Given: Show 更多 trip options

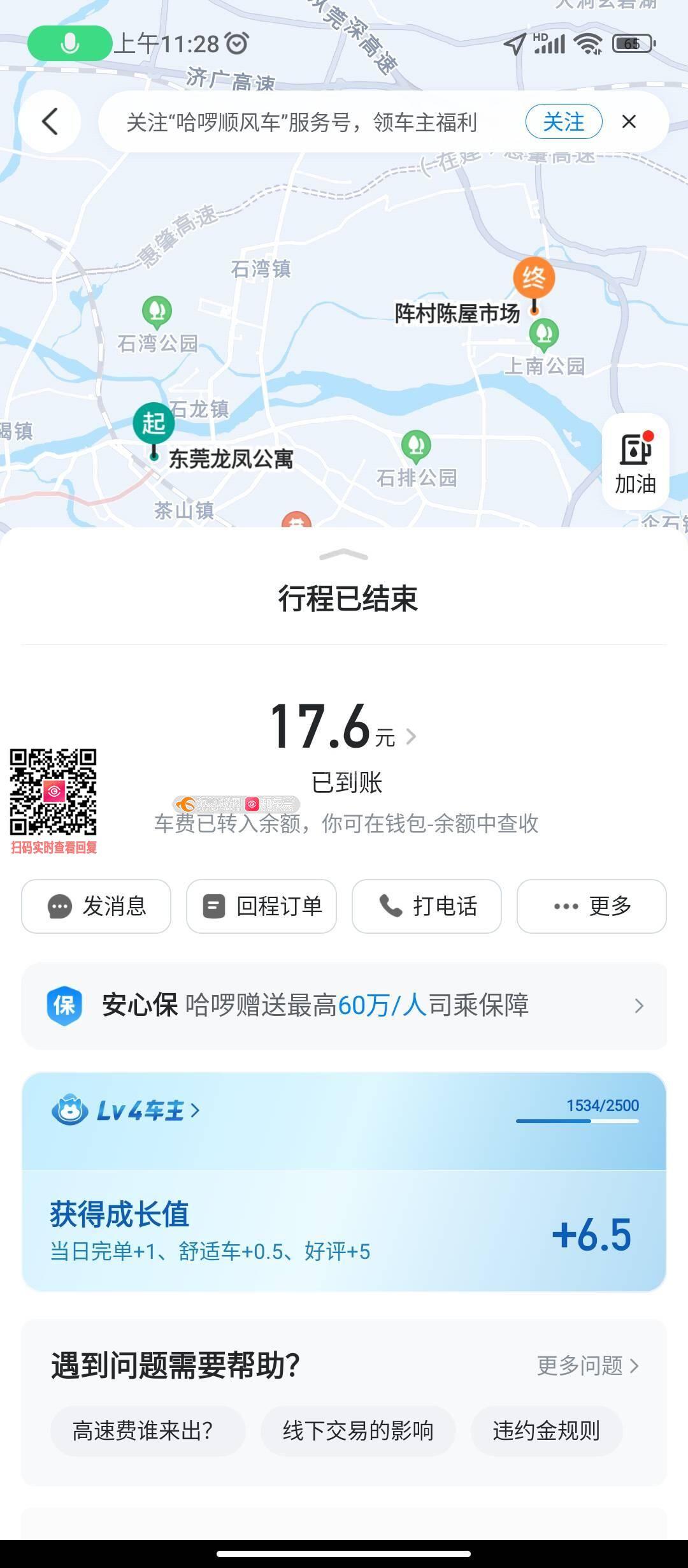Looking at the screenshot, I should point(591,906).
